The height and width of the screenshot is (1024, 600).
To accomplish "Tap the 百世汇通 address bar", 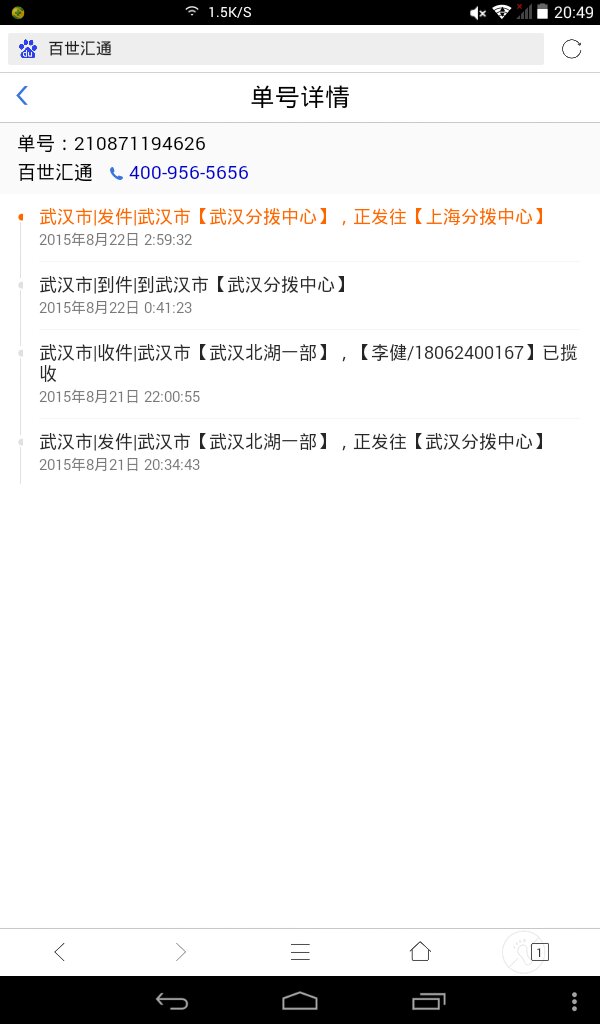I will pyautogui.click(x=276, y=49).
